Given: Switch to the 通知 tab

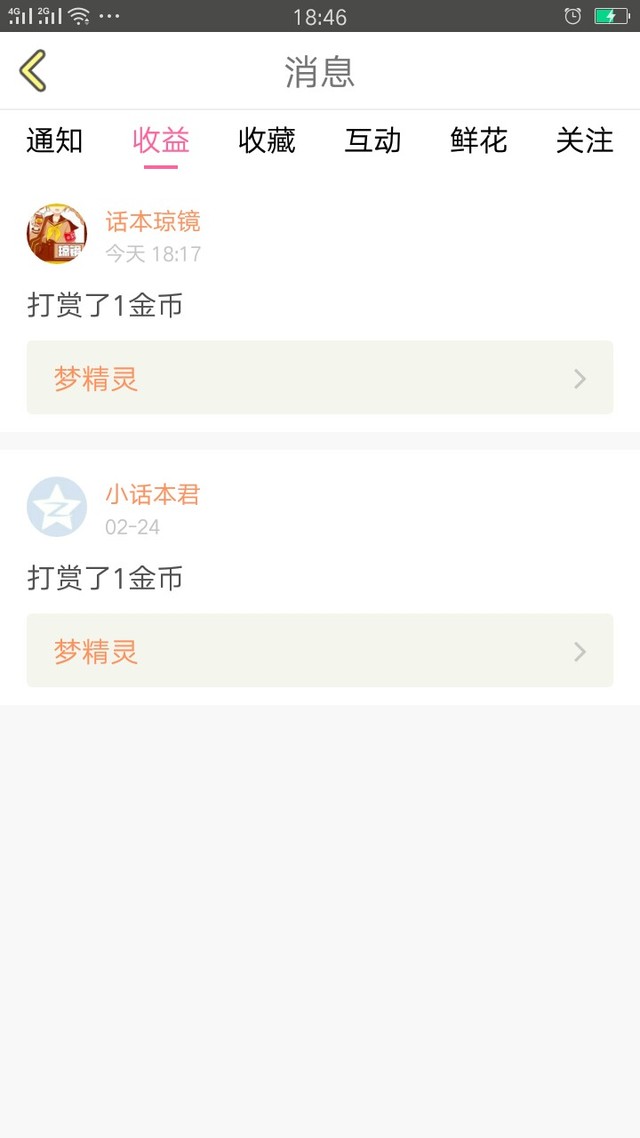Looking at the screenshot, I should (54, 140).
